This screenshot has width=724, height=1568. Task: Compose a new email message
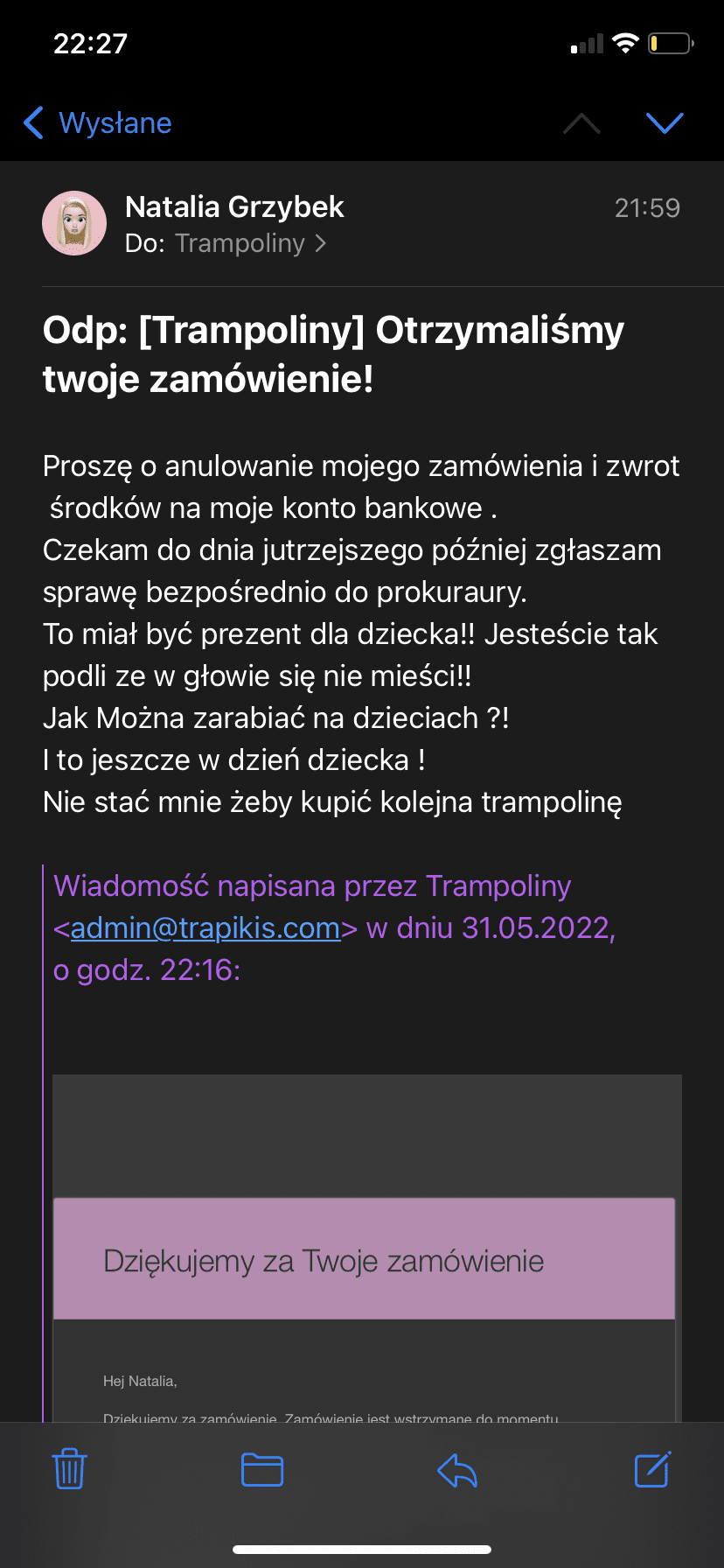click(x=652, y=1469)
